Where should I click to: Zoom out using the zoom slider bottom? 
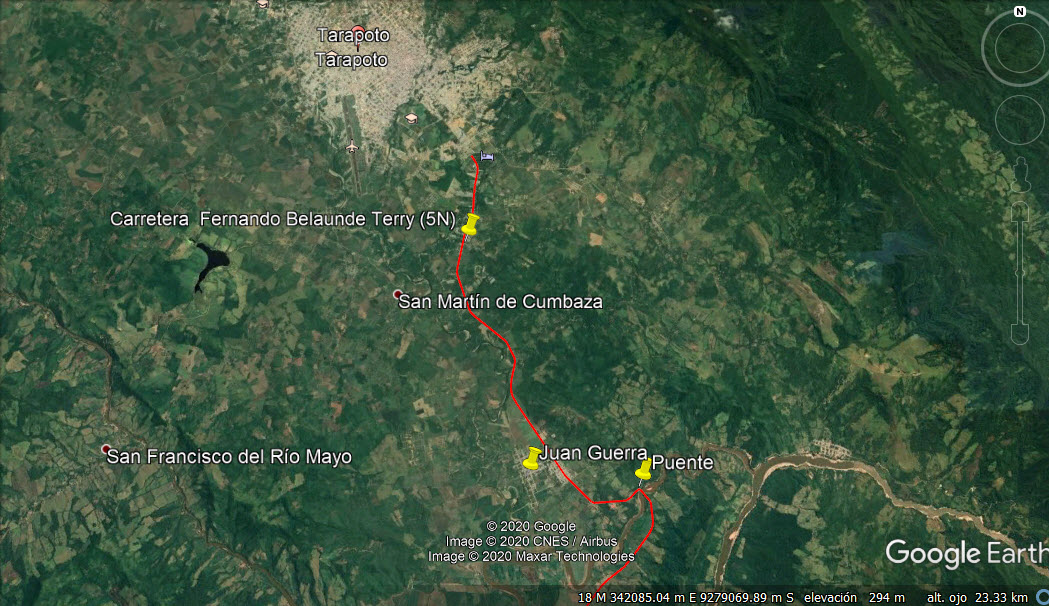1019,334
